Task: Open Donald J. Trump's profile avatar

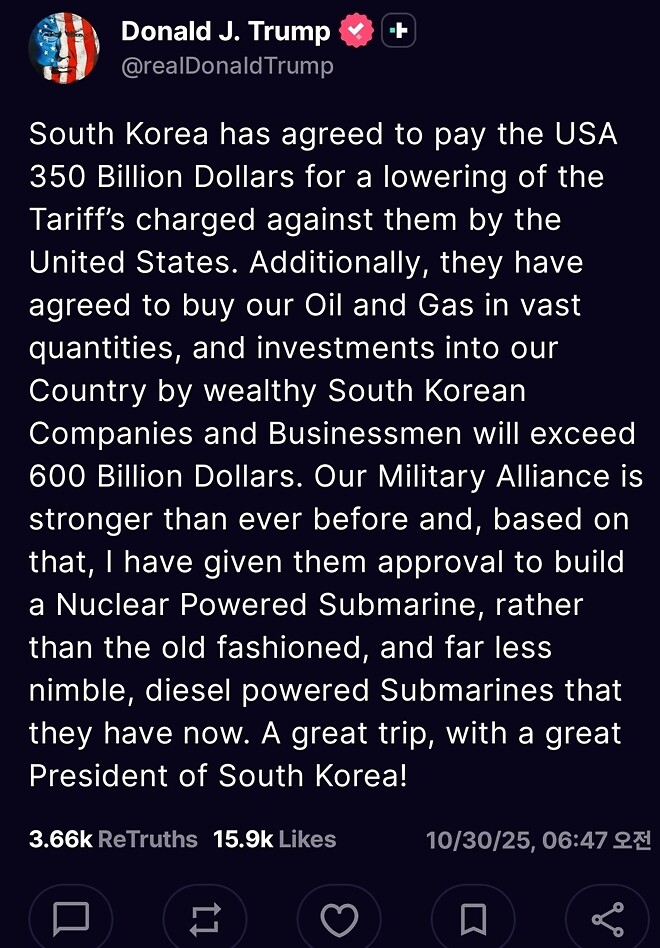Action: click(x=63, y=49)
